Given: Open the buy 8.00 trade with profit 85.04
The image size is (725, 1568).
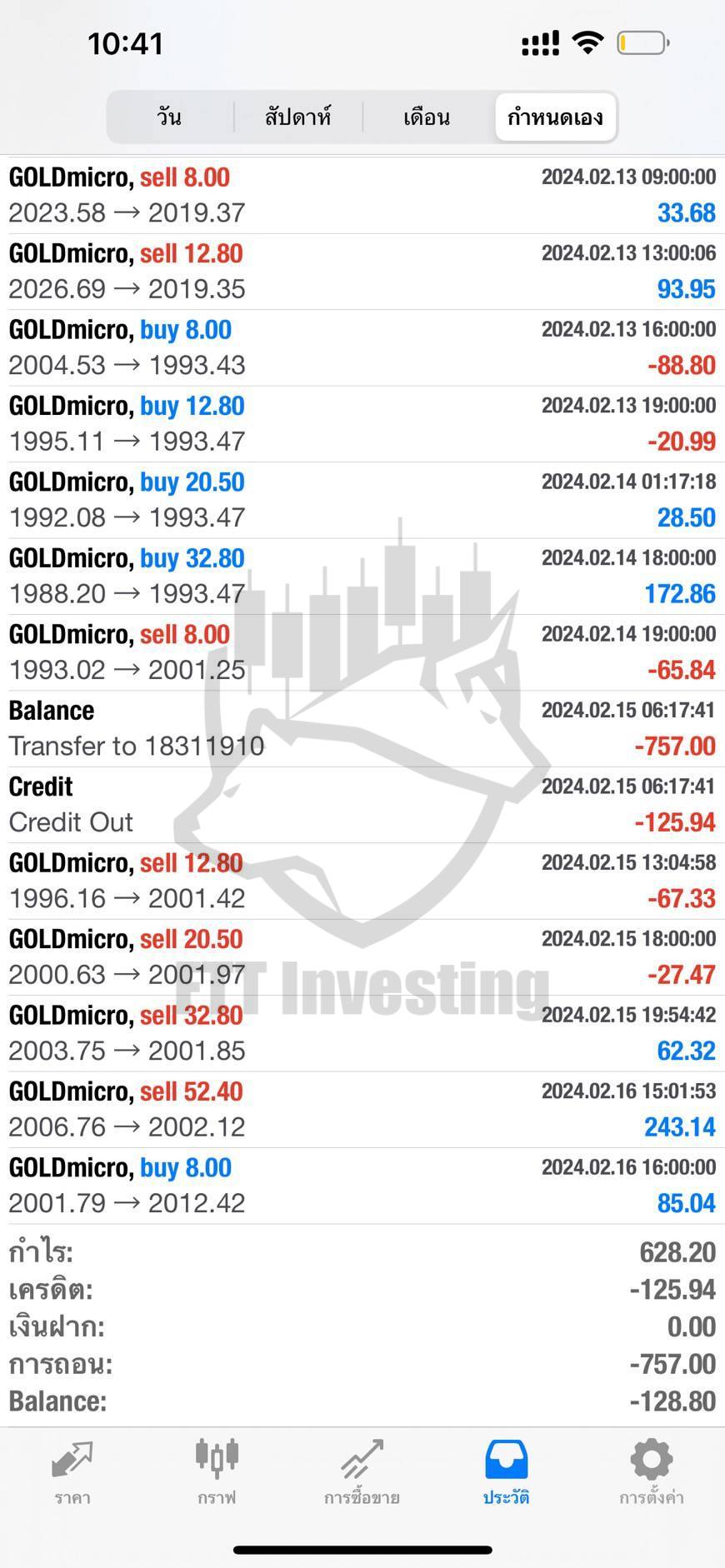Looking at the screenshot, I should point(362,1186).
